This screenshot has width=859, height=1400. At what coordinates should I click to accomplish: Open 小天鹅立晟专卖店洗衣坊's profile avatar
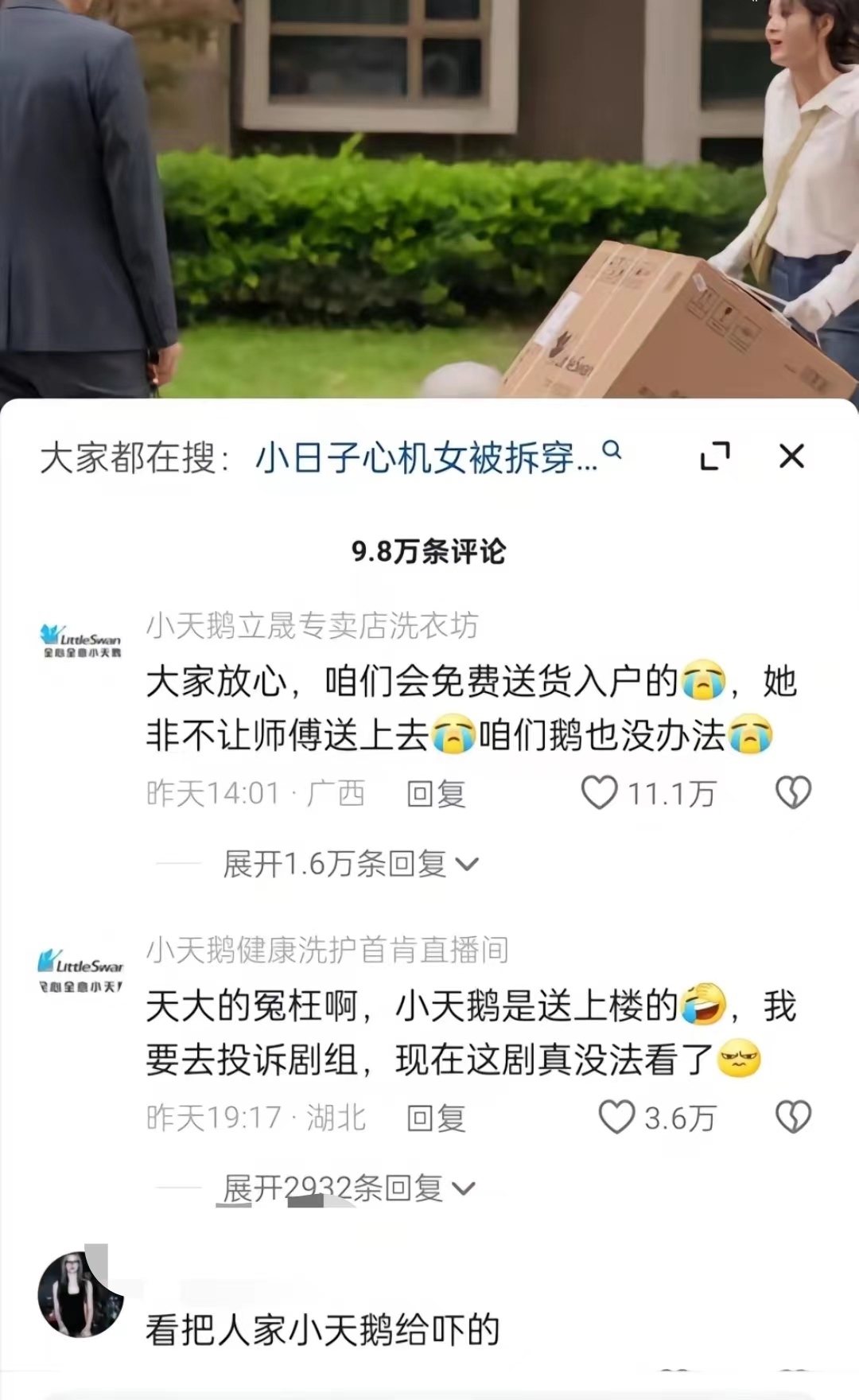(80, 641)
